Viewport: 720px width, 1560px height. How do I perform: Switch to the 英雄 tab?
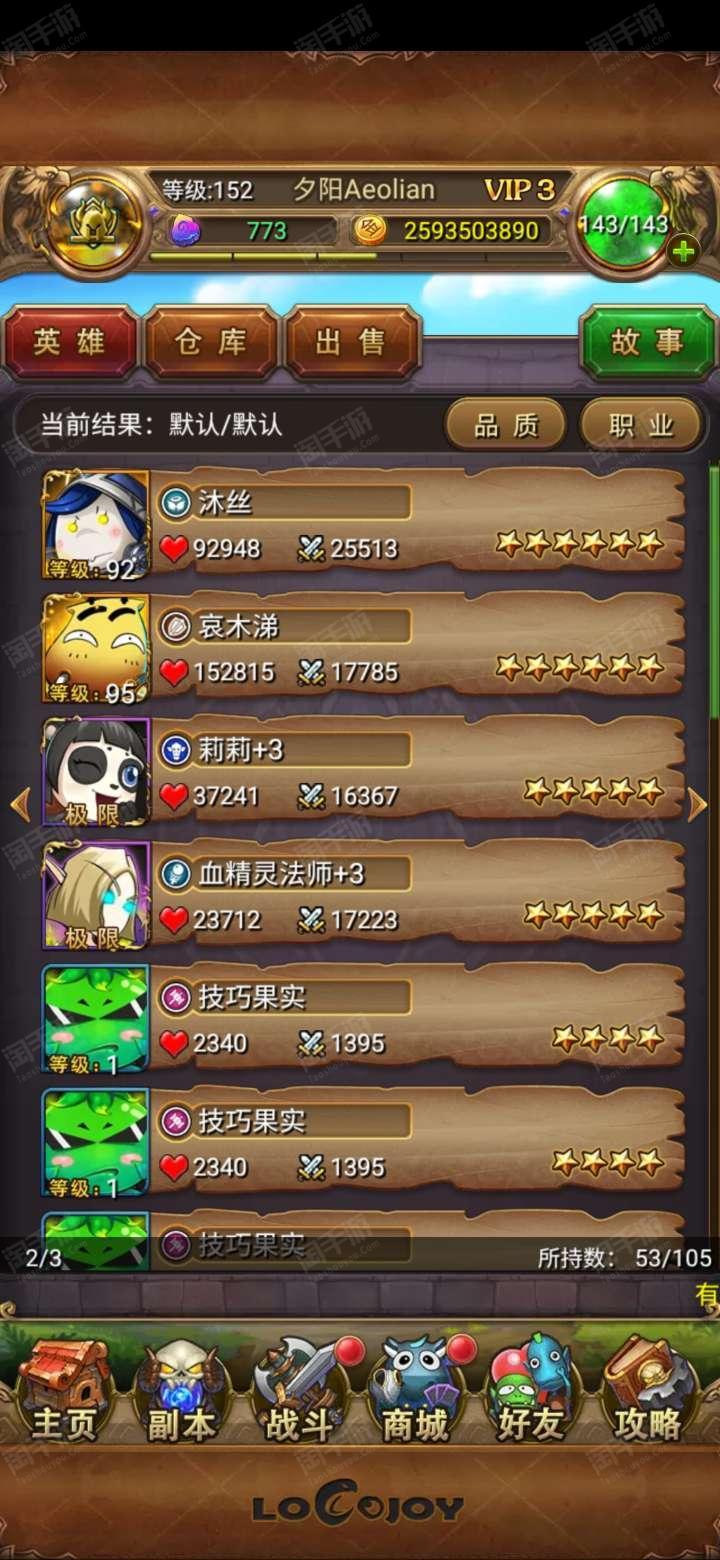pyautogui.click(x=70, y=343)
